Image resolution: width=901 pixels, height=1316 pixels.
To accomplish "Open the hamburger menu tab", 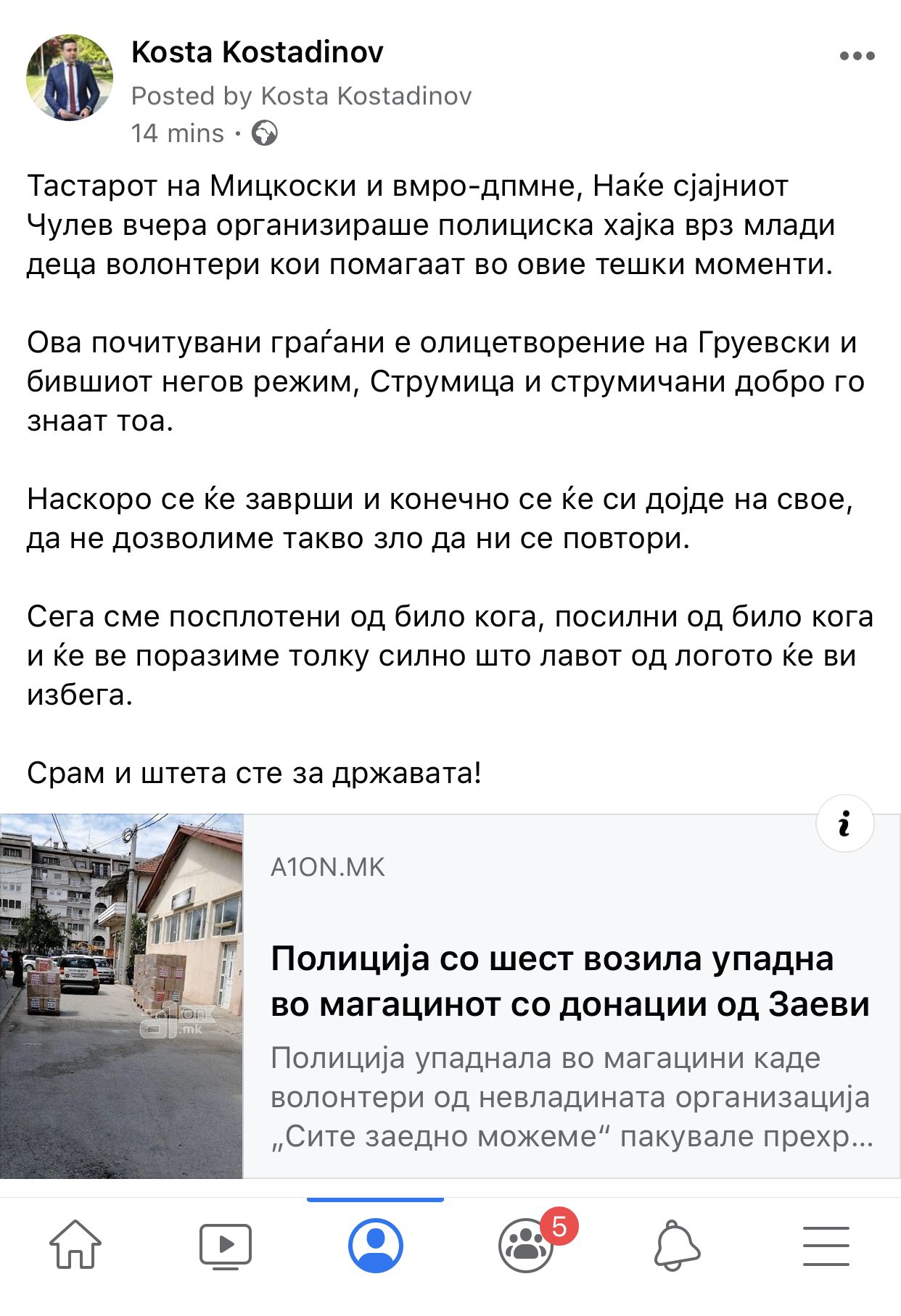I will (826, 1246).
